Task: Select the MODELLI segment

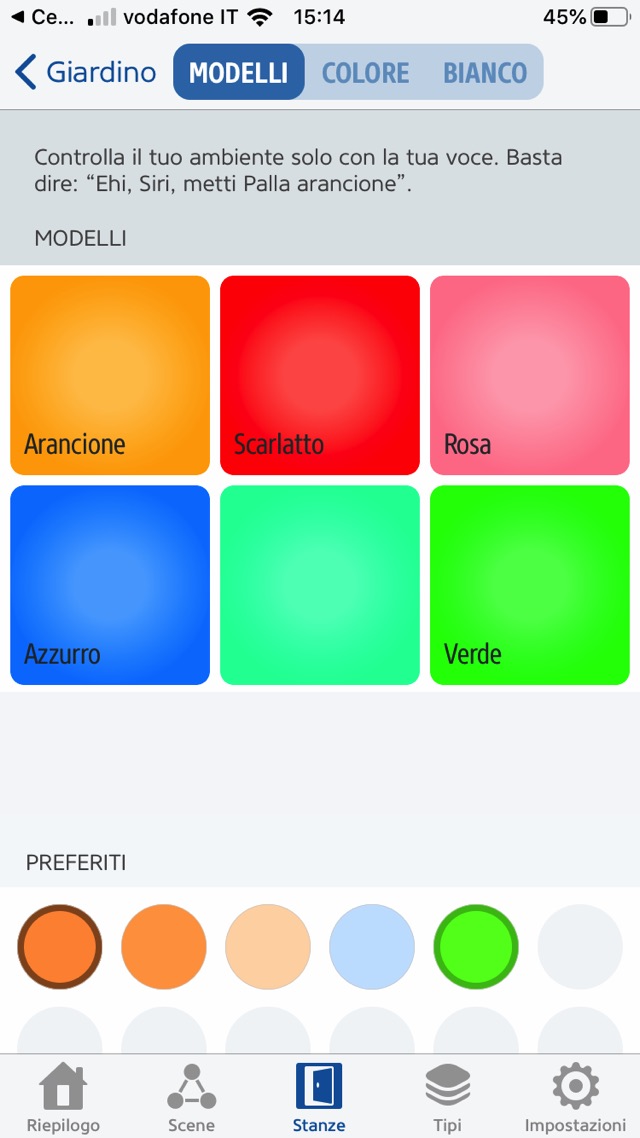Action: [239, 72]
